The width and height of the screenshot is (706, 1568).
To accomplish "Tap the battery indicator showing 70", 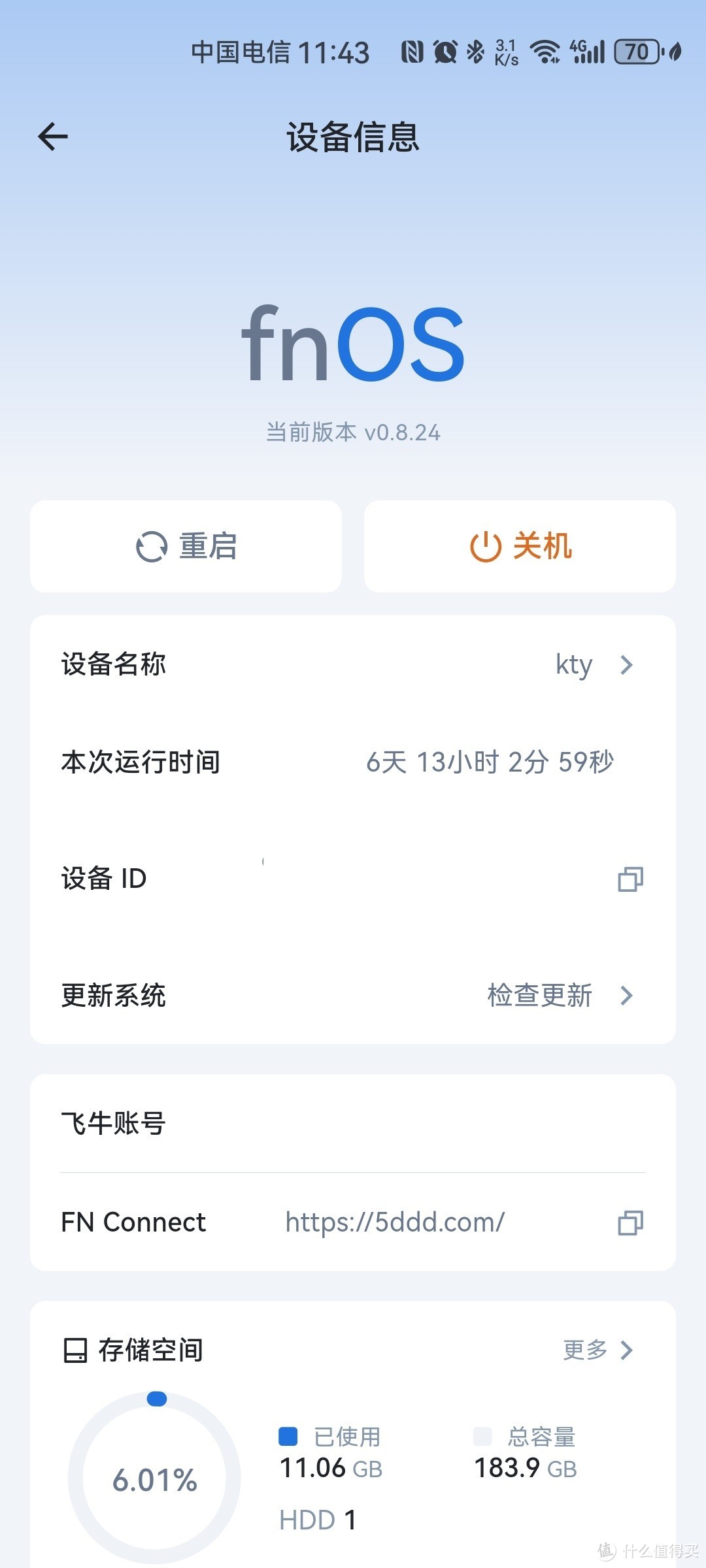I will point(636,51).
